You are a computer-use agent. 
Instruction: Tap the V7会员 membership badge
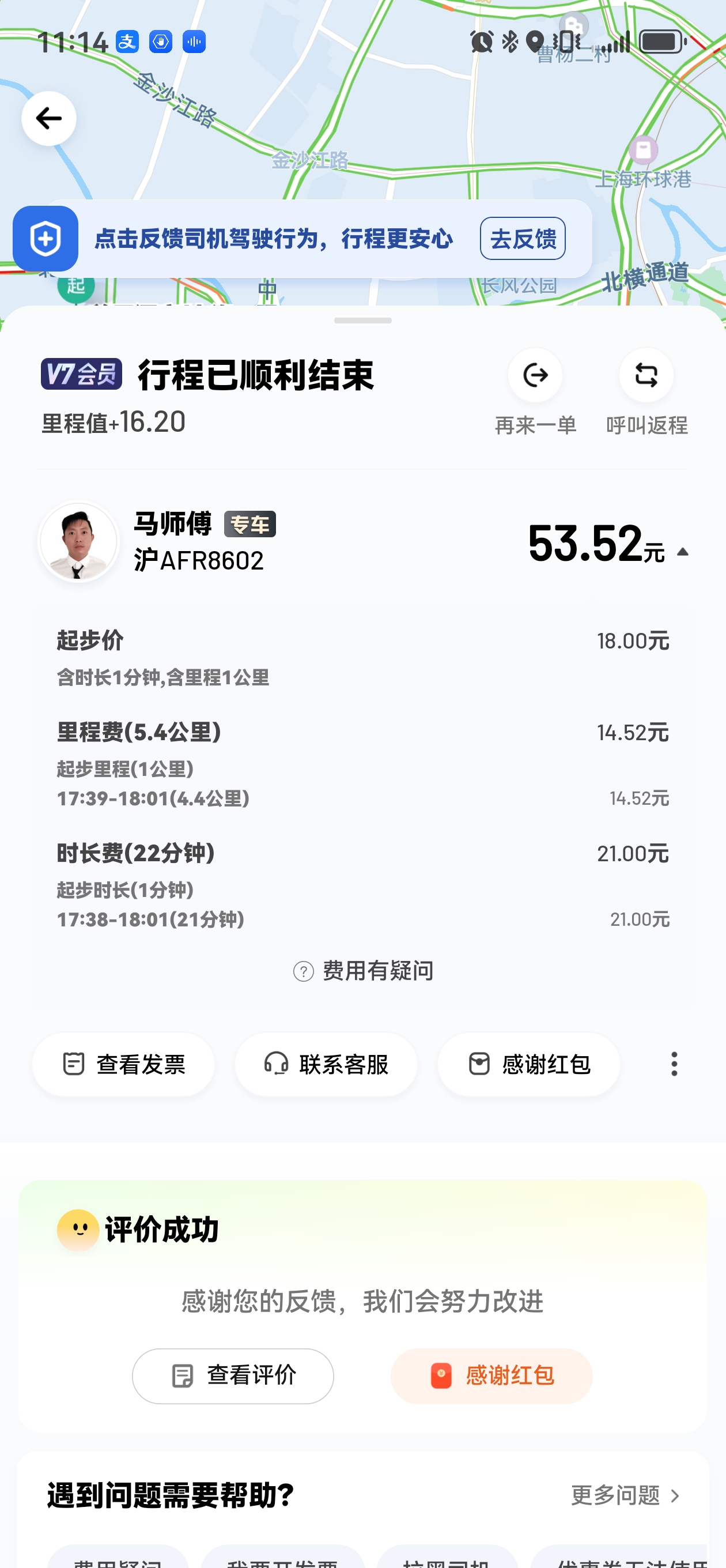pos(80,375)
